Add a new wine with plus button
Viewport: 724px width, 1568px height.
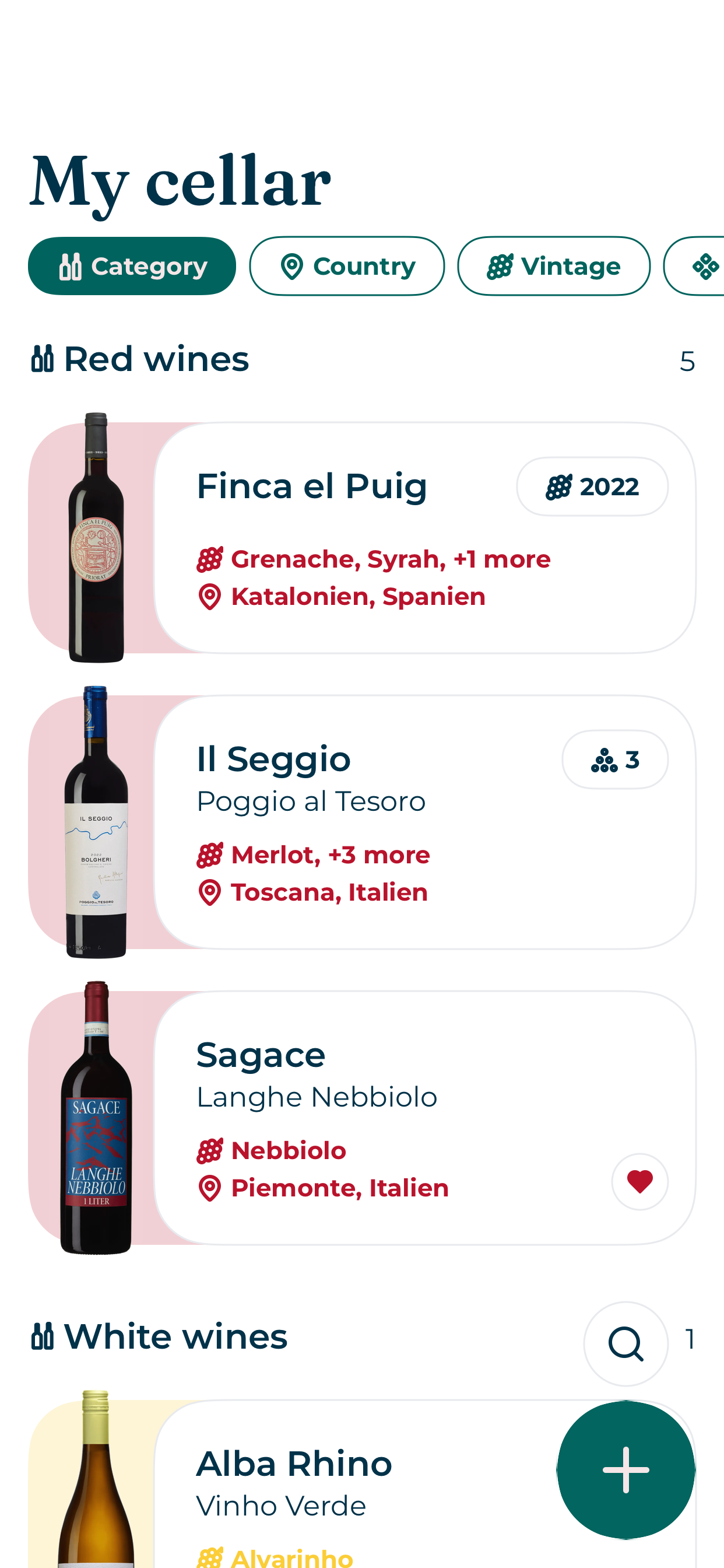pyautogui.click(x=625, y=1469)
